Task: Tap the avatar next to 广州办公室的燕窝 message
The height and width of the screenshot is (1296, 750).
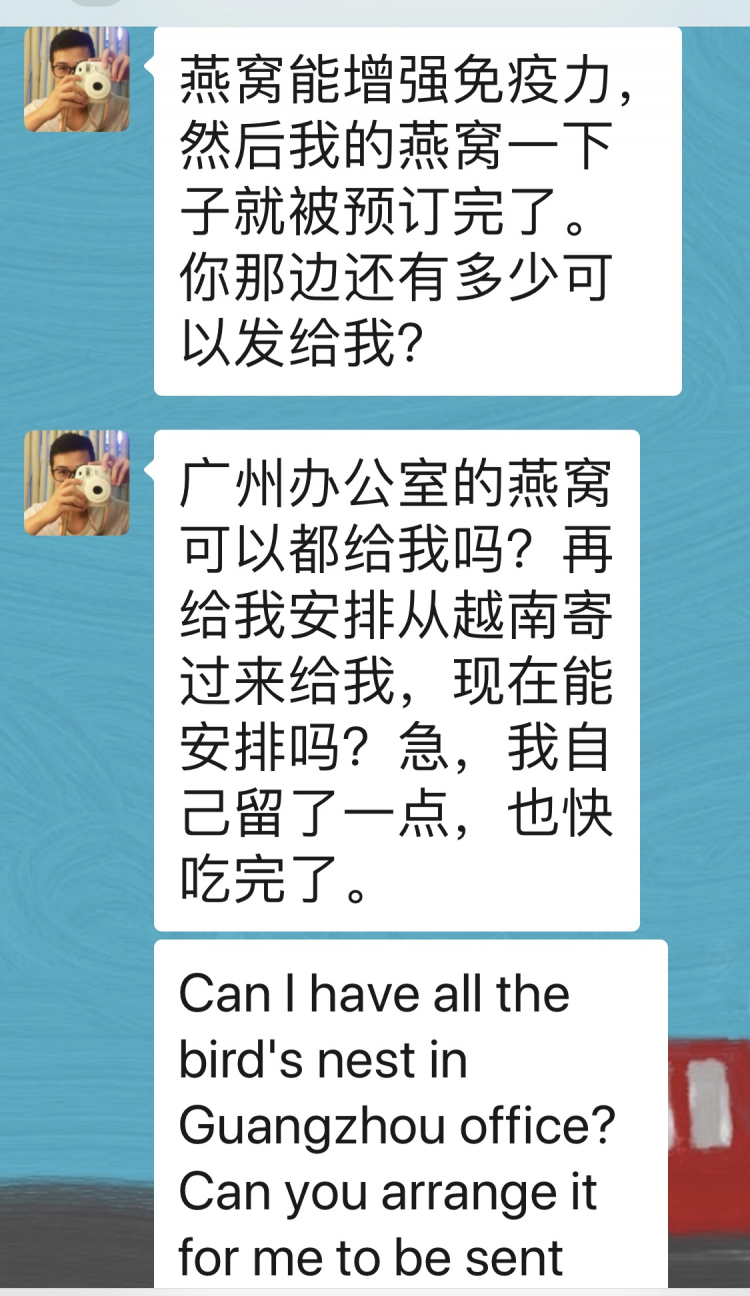Action: [x=76, y=482]
